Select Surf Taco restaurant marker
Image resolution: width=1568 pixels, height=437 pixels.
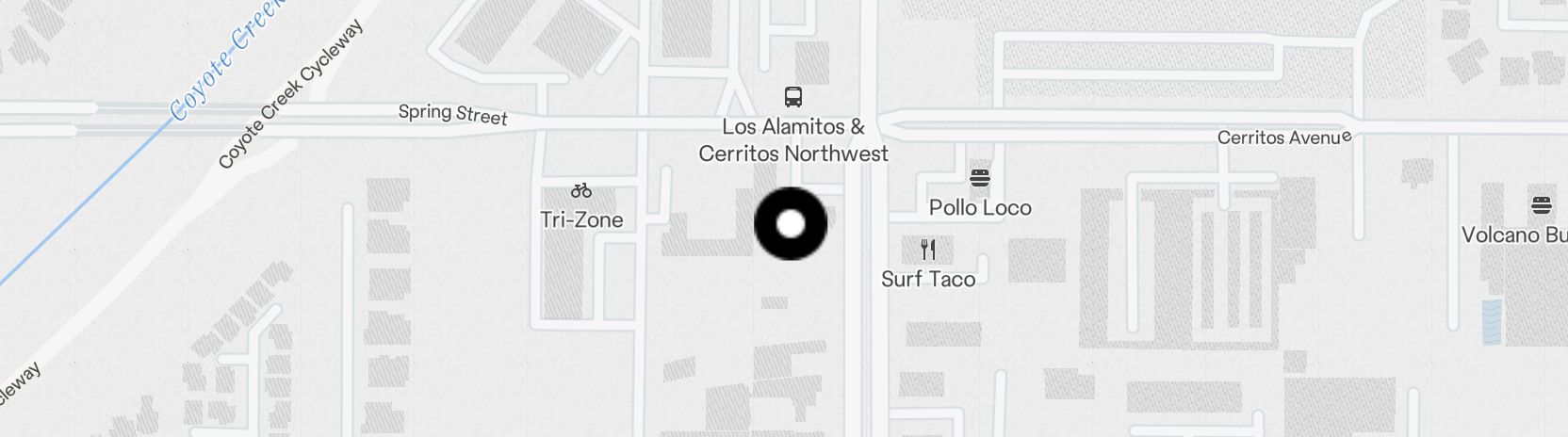928,250
